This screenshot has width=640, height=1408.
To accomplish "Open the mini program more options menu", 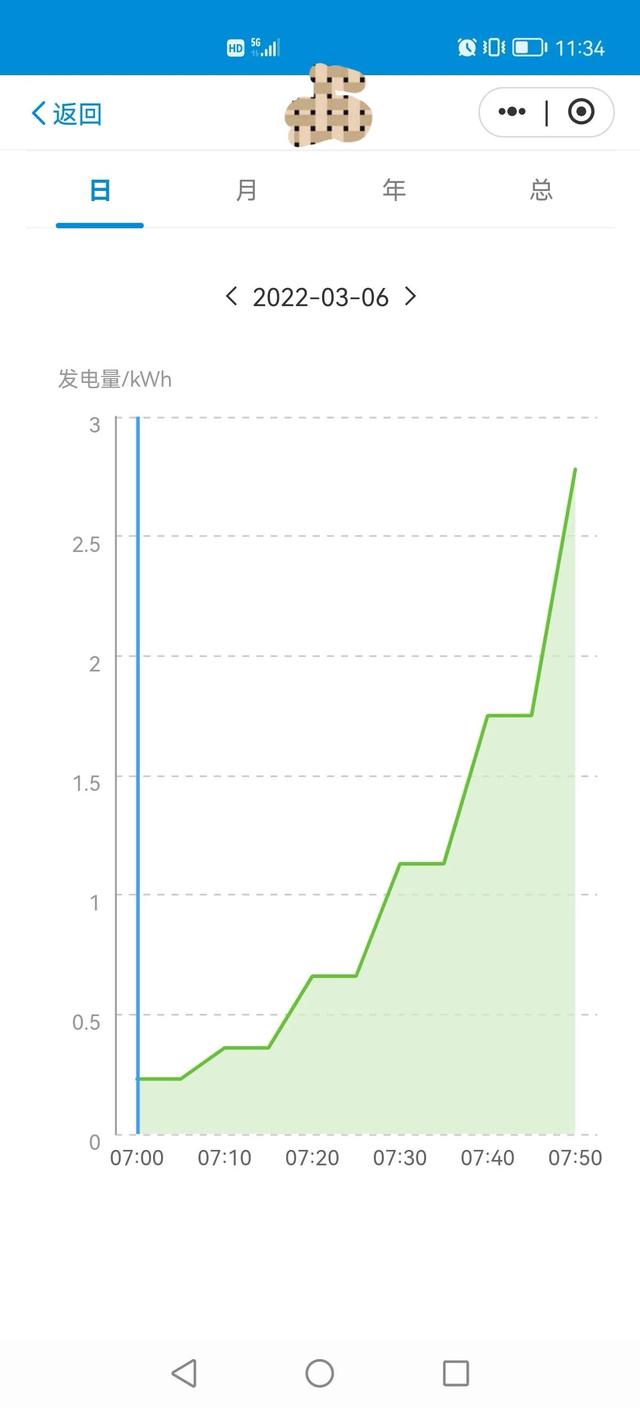I will click(x=512, y=112).
